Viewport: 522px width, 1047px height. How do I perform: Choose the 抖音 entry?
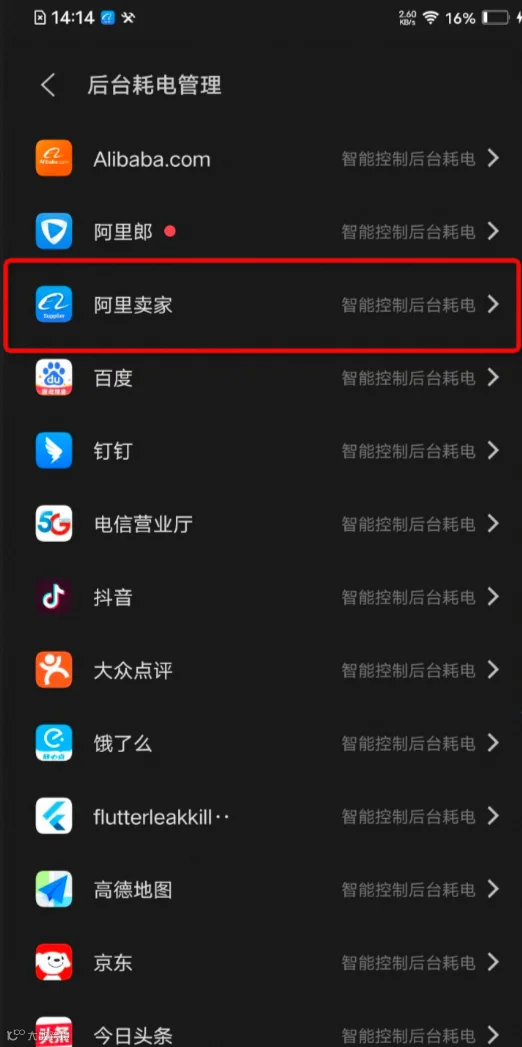point(261,597)
